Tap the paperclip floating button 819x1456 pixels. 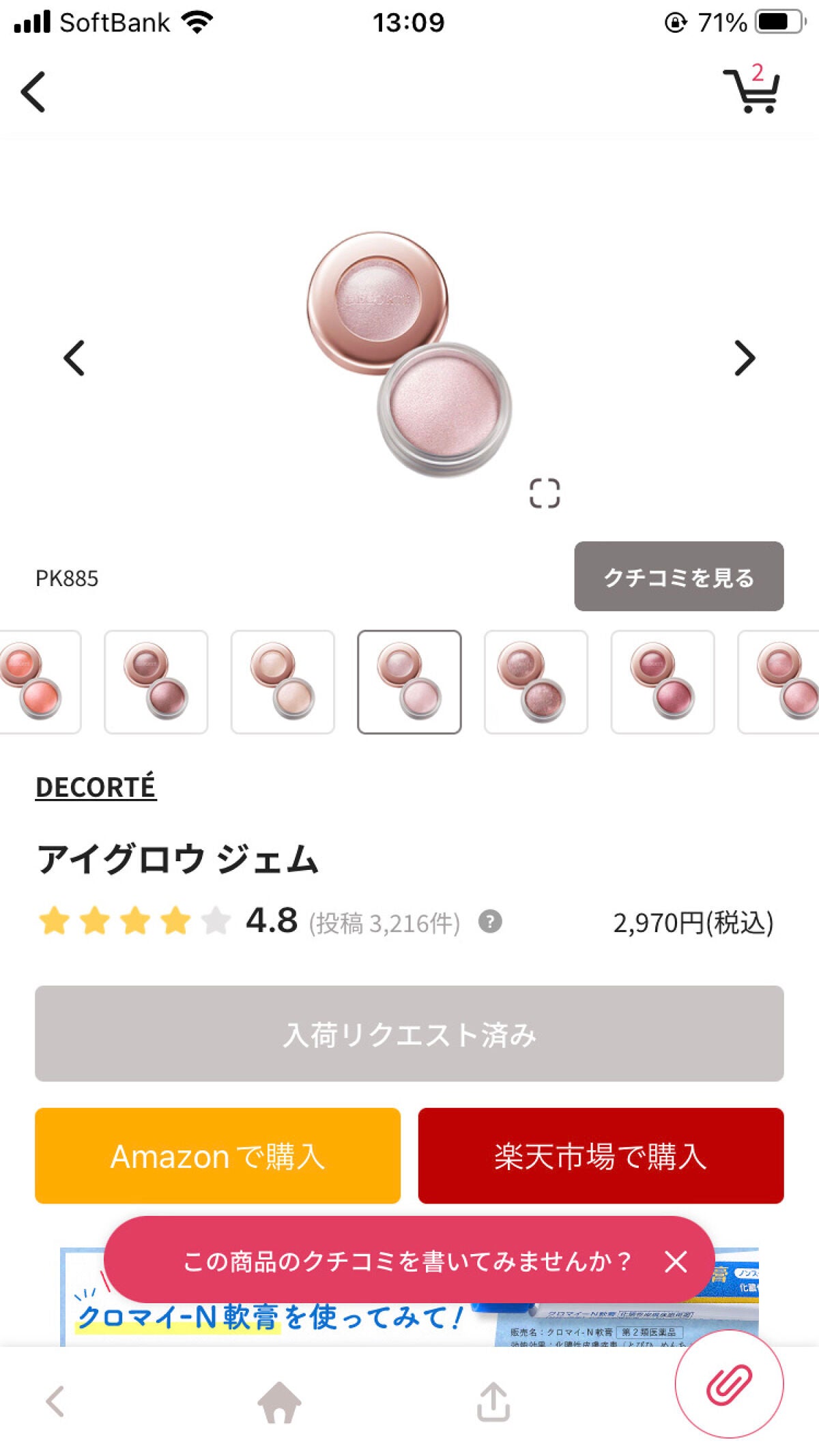point(729,1384)
